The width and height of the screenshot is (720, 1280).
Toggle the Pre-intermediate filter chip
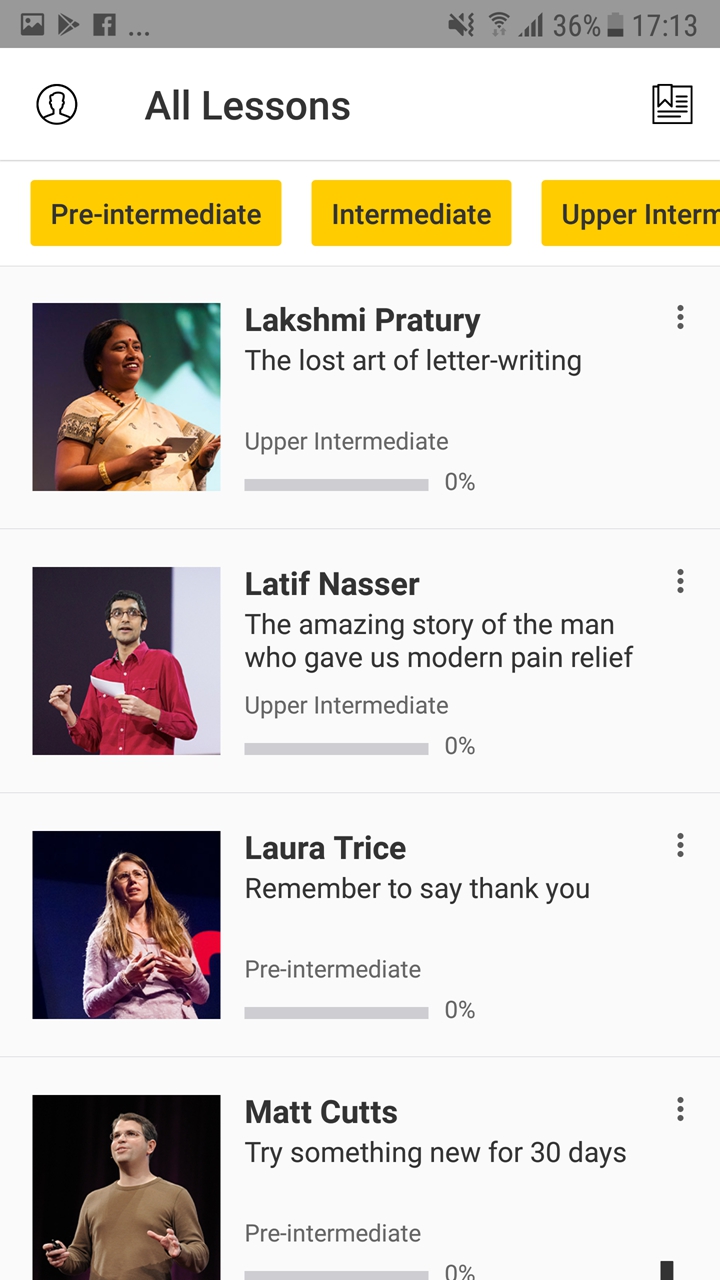coord(156,213)
